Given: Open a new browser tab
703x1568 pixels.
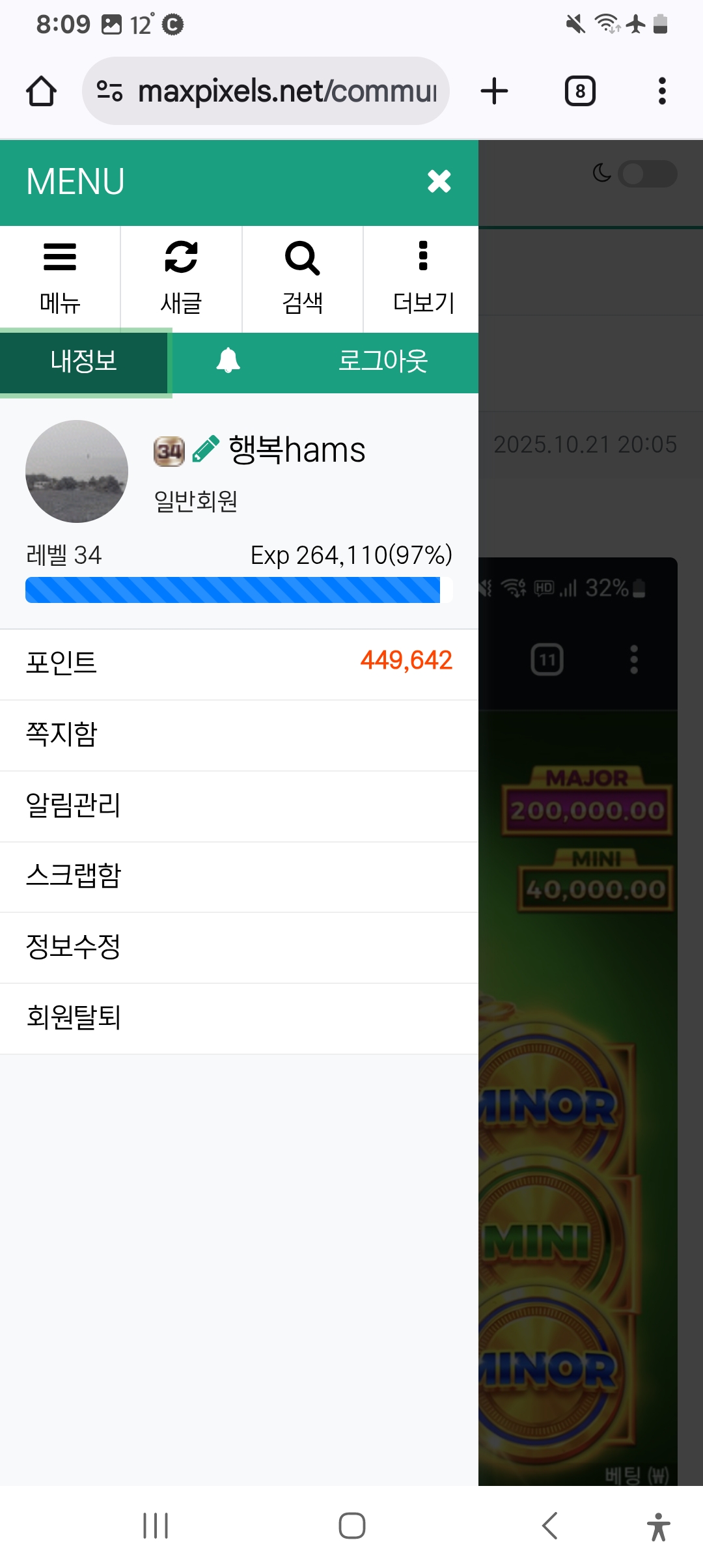Looking at the screenshot, I should [x=494, y=91].
